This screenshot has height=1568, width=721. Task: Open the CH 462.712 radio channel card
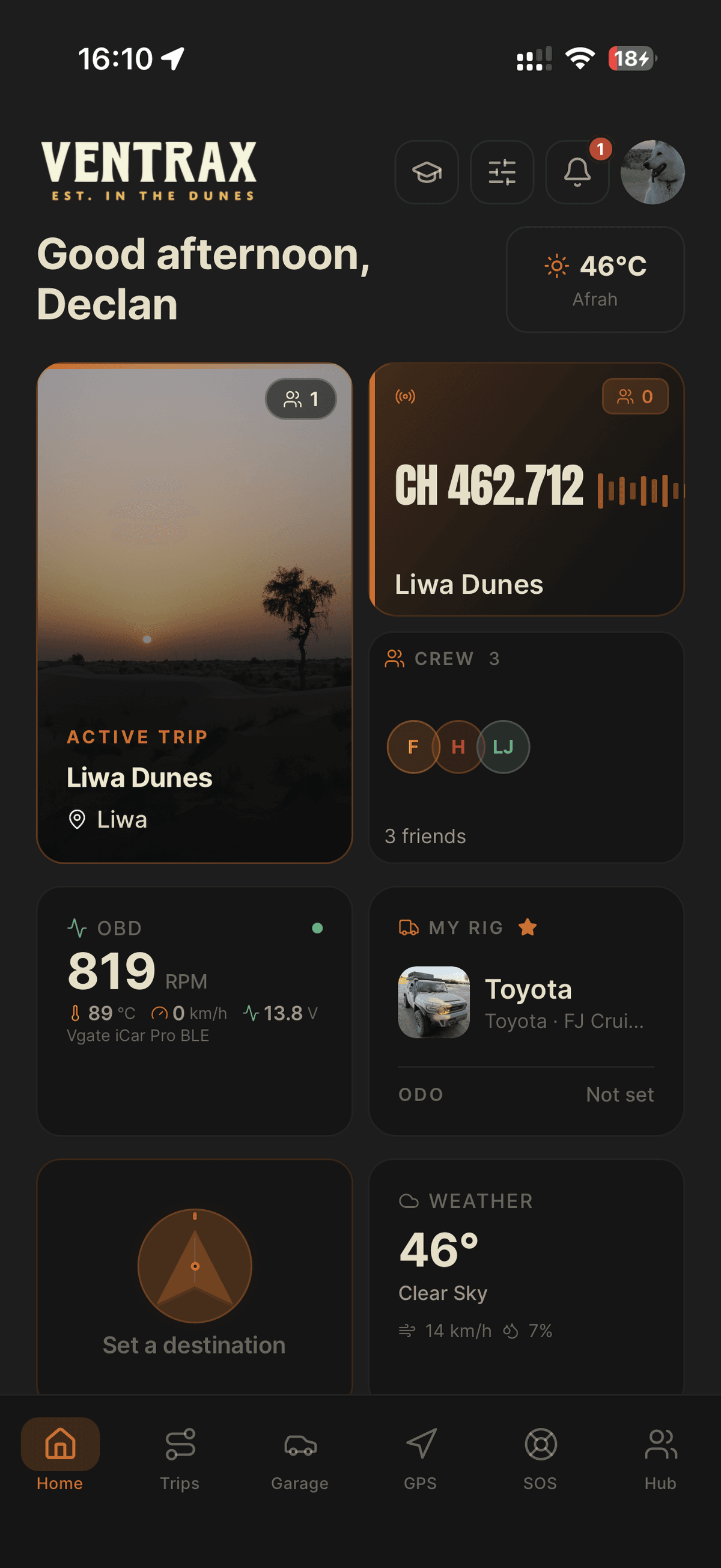(x=527, y=489)
